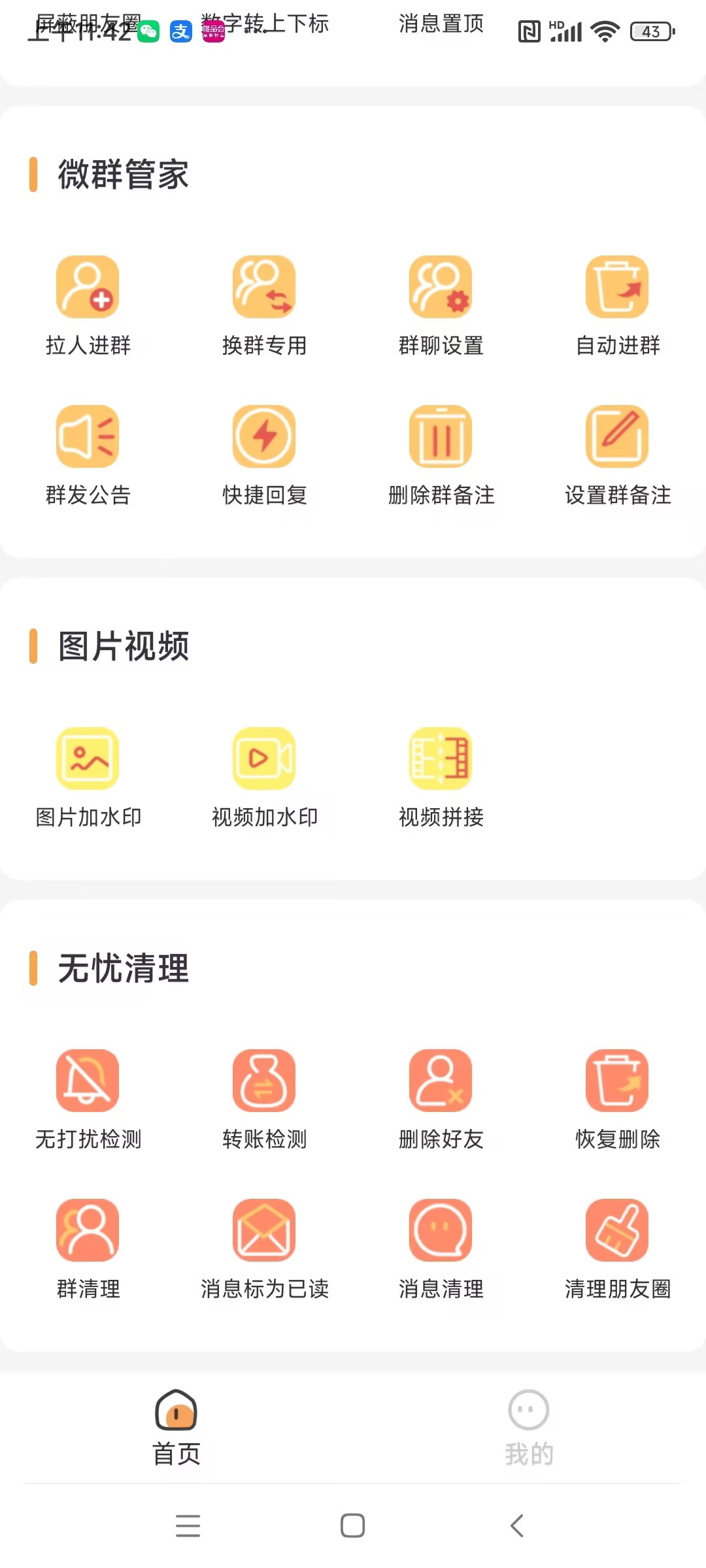Open 群发公告
This screenshot has height=1568, width=706.
click(x=88, y=455)
